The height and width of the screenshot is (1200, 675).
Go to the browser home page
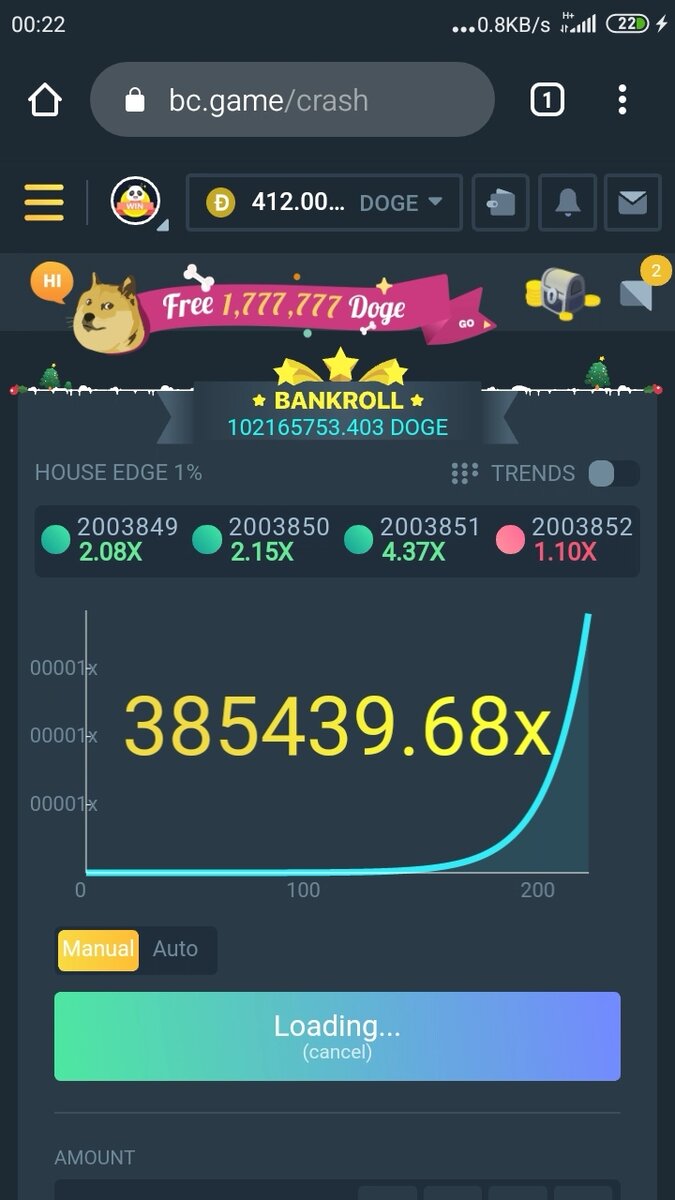click(x=45, y=100)
